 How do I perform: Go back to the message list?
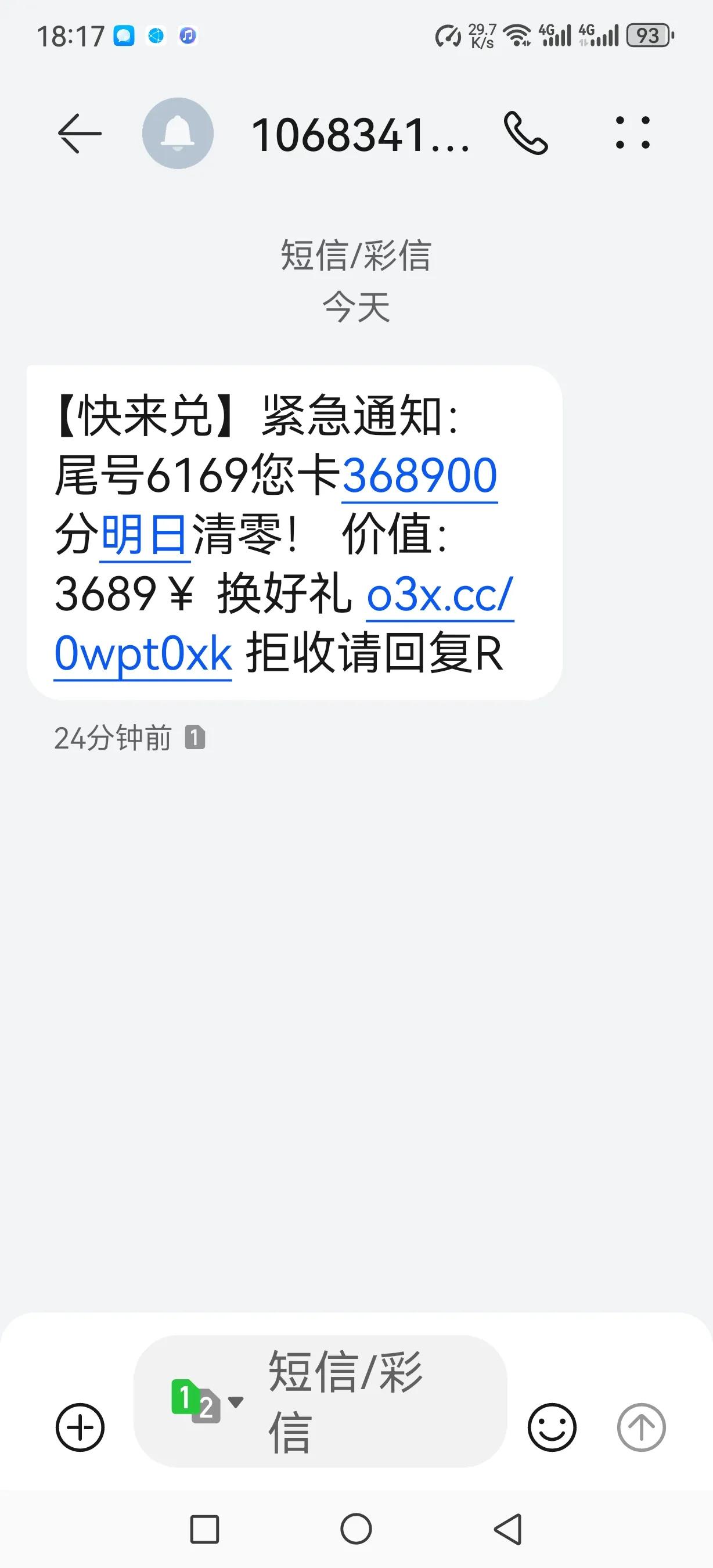[80, 134]
